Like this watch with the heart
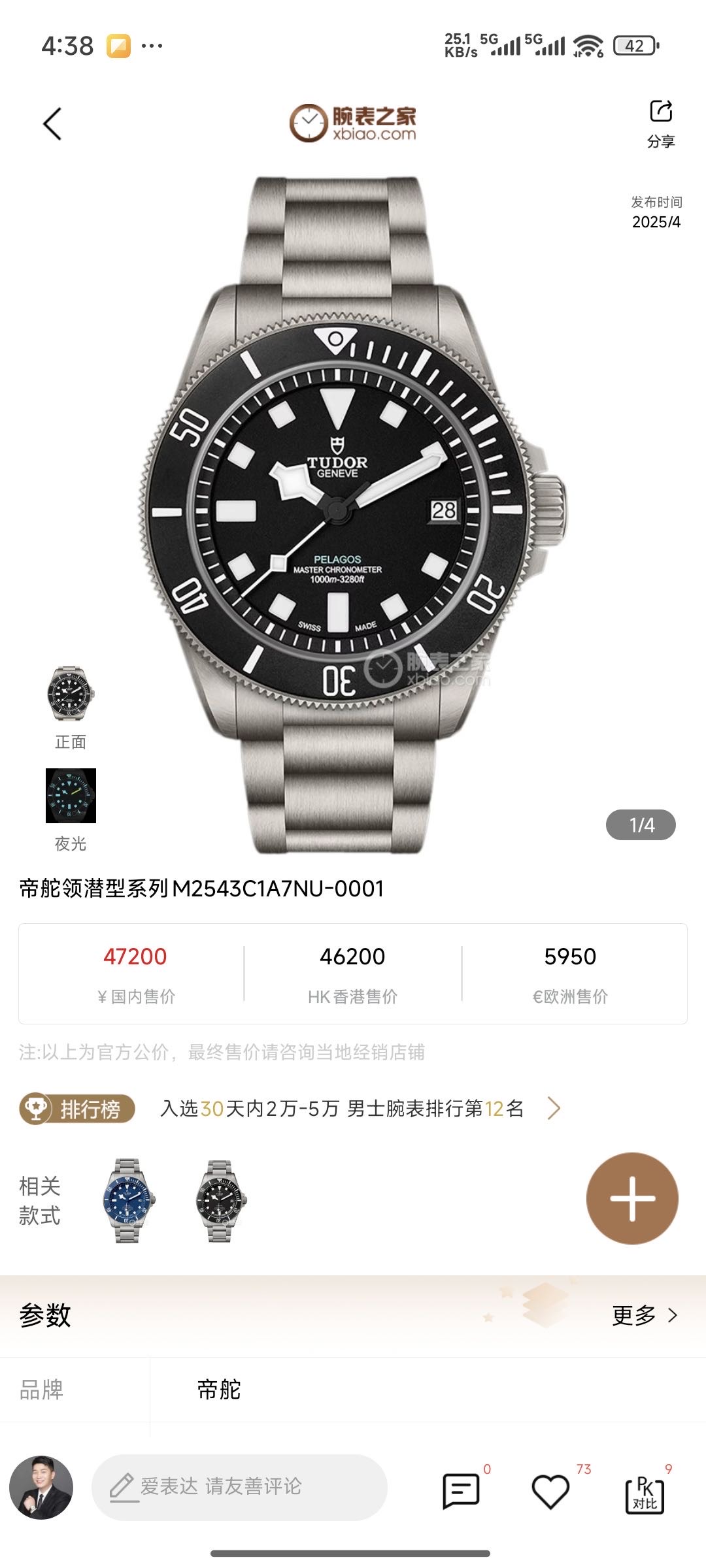Image resolution: width=706 pixels, height=1568 pixels. point(550,1491)
